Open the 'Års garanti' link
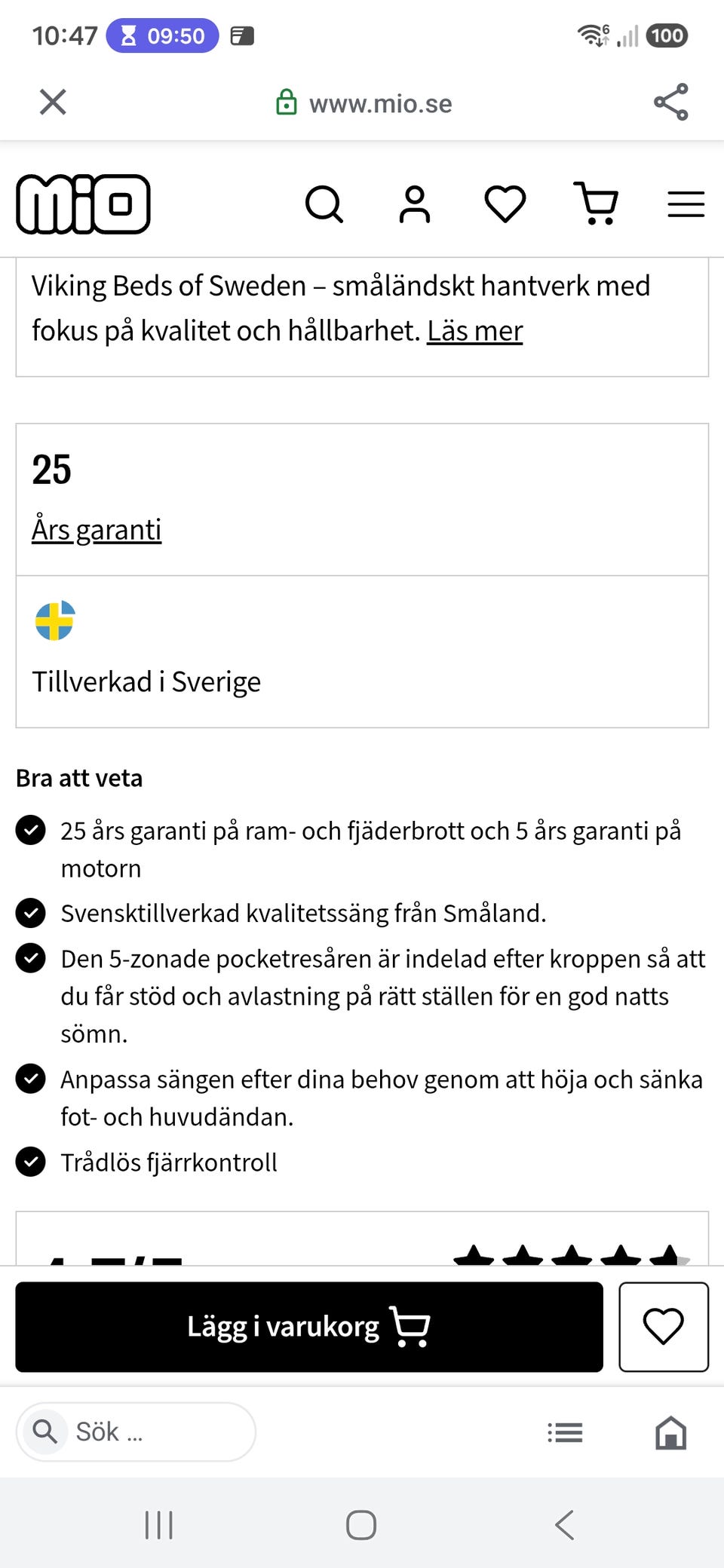This screenshot has height=1568, width=724. click(97, 530)
